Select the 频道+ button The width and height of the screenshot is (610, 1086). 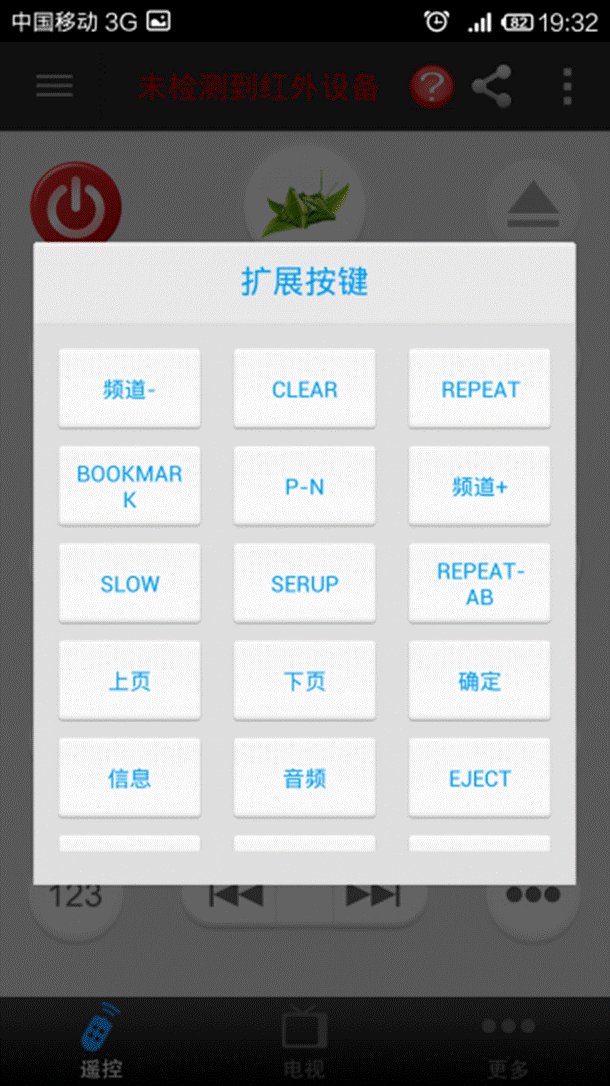[479, 486]
